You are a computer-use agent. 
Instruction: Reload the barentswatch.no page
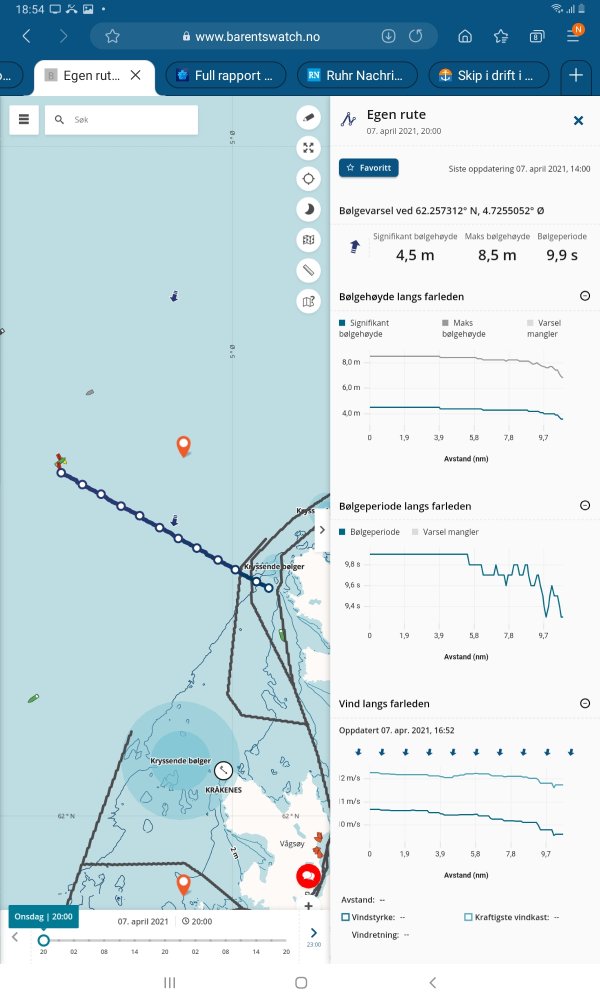416,36
